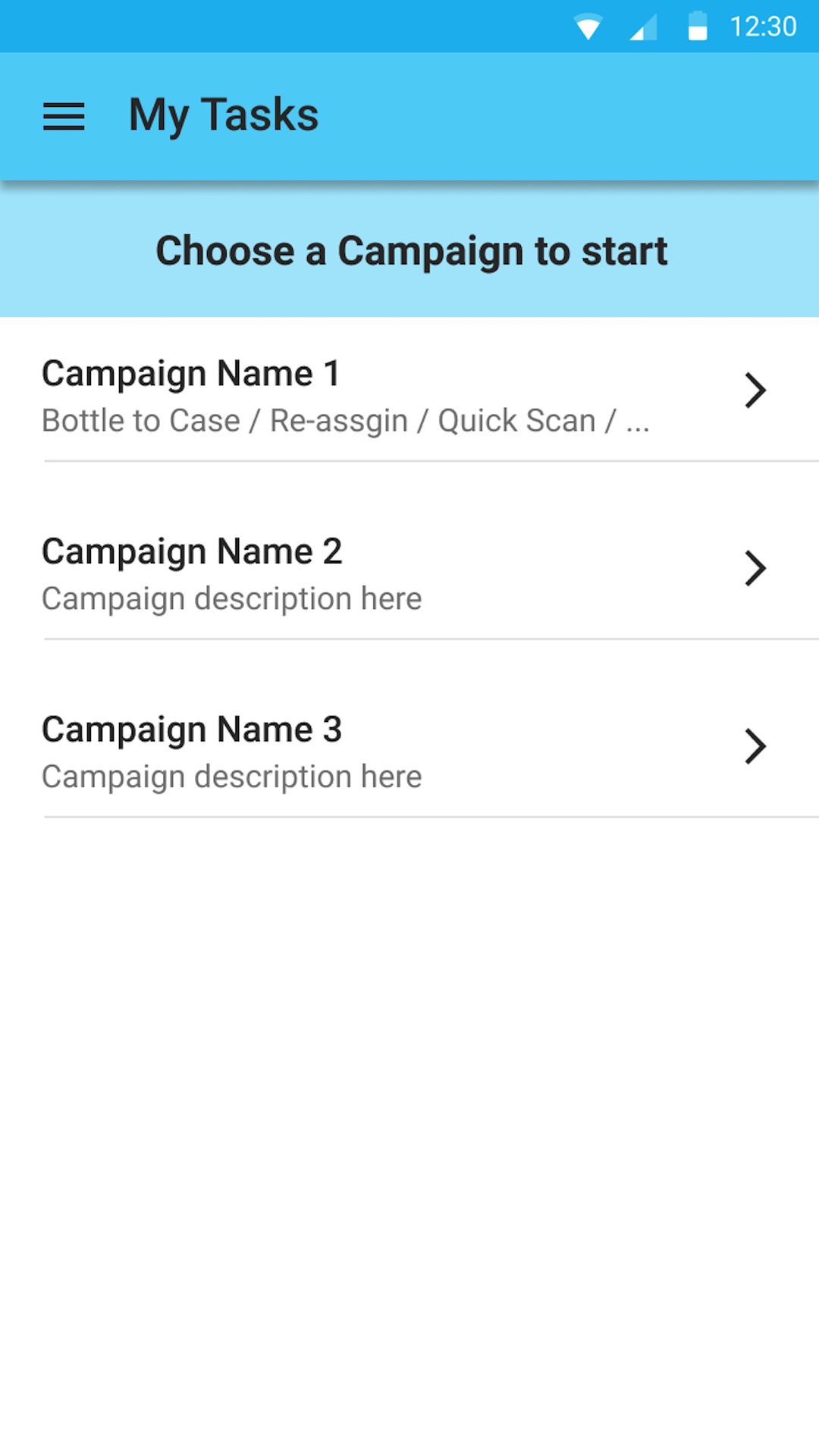Viewport: 819px width, 1456px height.
Task: Start Campaign Name 3
Action: pos(409,746)
